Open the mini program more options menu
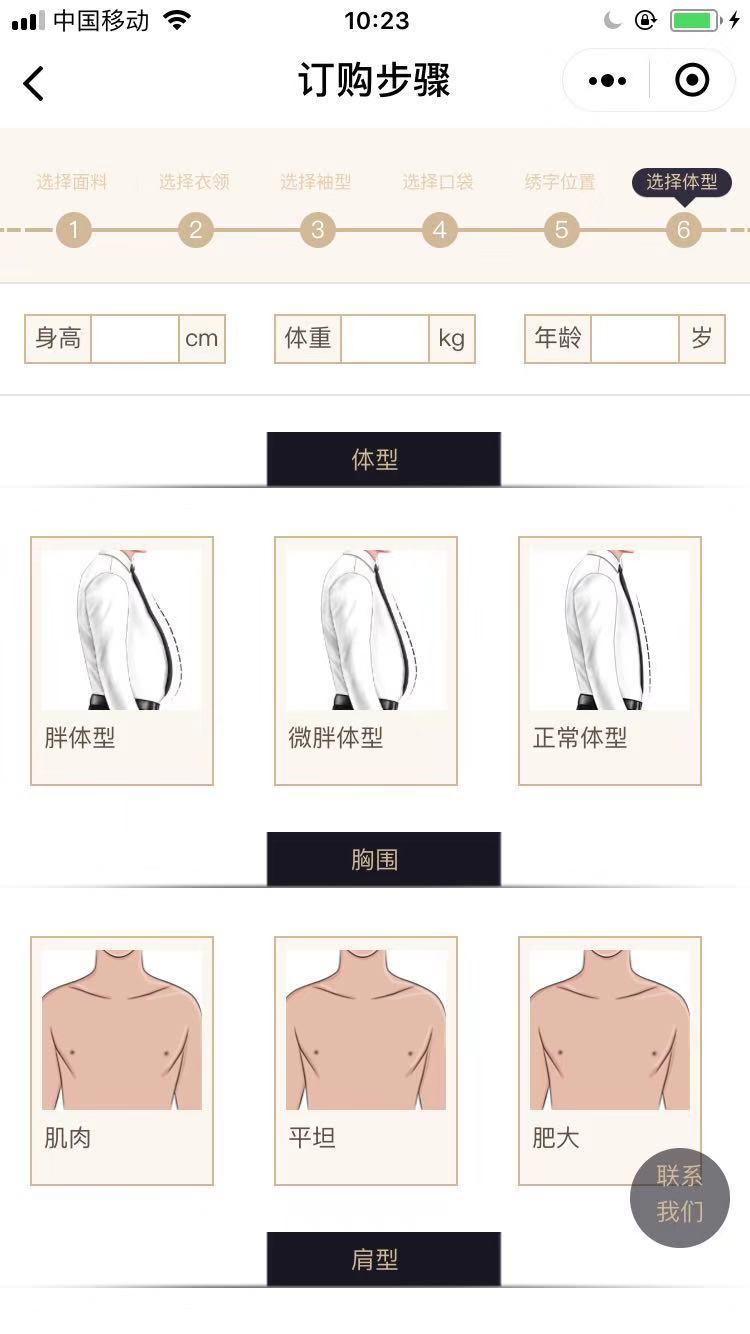Image resolution: width=750 pixels, height=1334 pixels. 607,81
